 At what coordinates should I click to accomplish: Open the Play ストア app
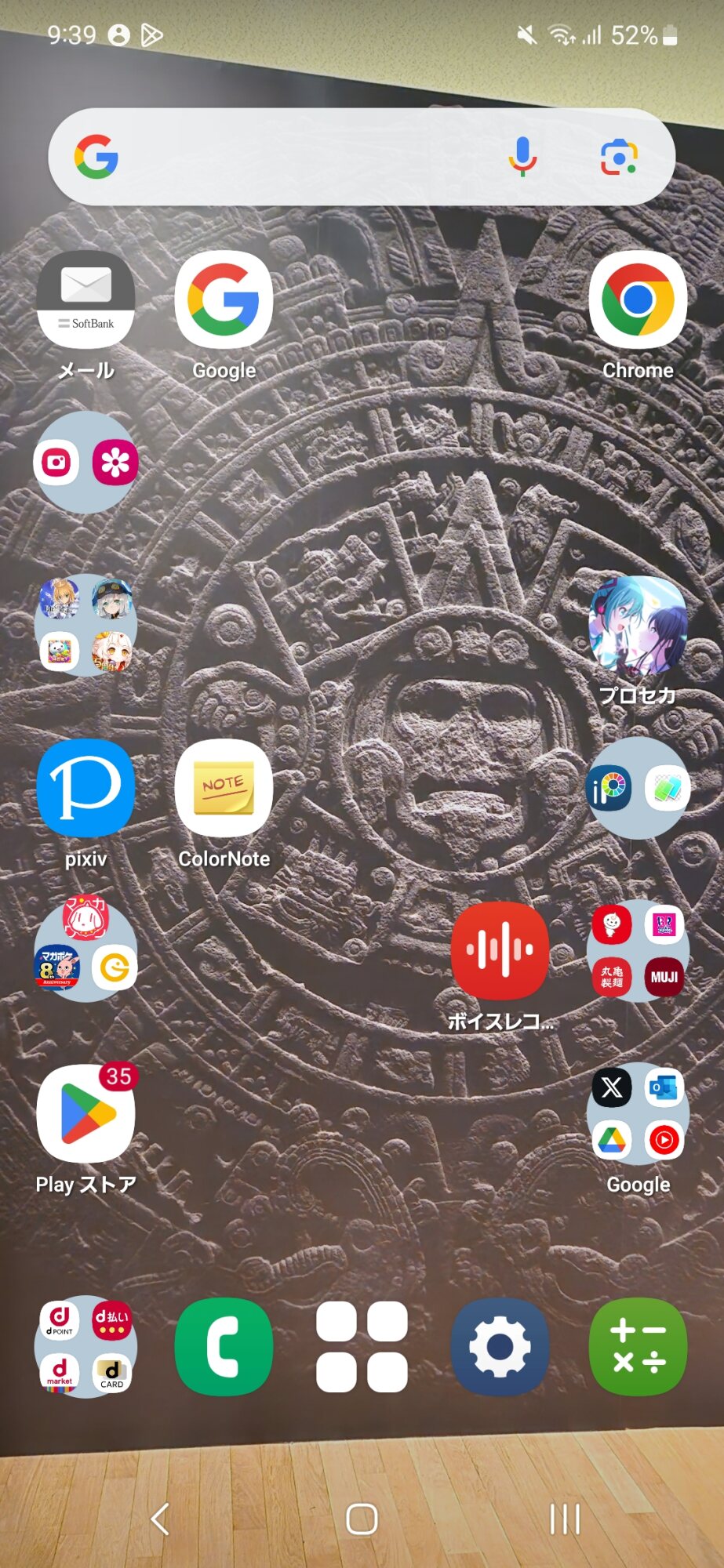85,1113
